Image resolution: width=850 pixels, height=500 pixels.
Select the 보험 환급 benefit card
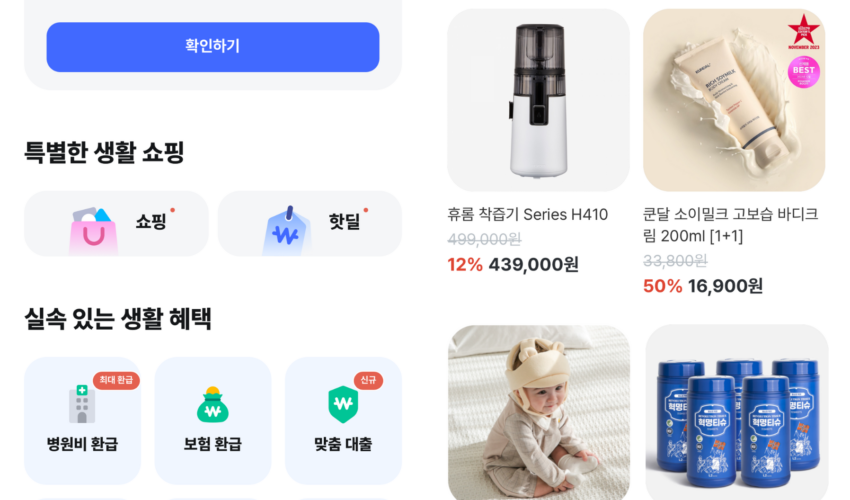(212, 420)
